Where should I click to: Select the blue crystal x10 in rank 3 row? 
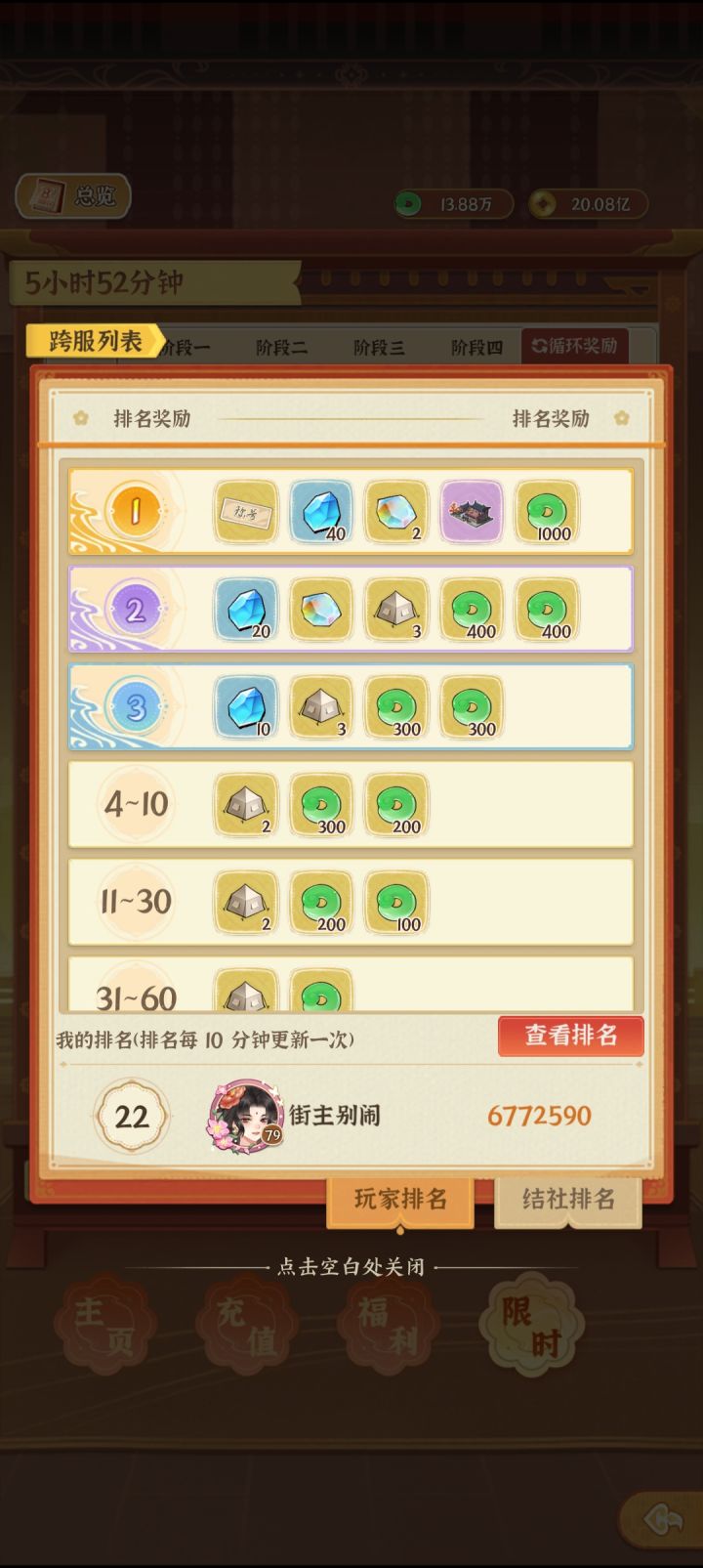[x=247, y=706]
